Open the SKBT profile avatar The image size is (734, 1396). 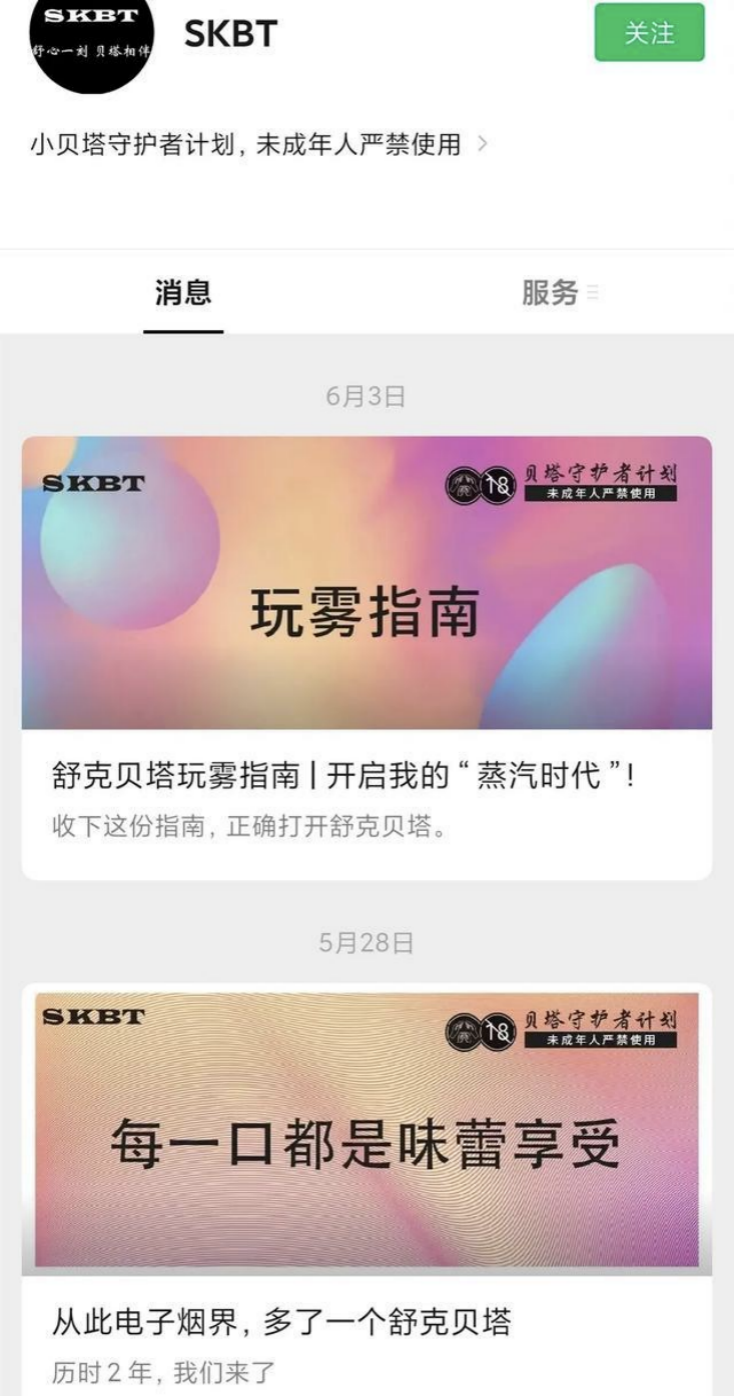92,40
